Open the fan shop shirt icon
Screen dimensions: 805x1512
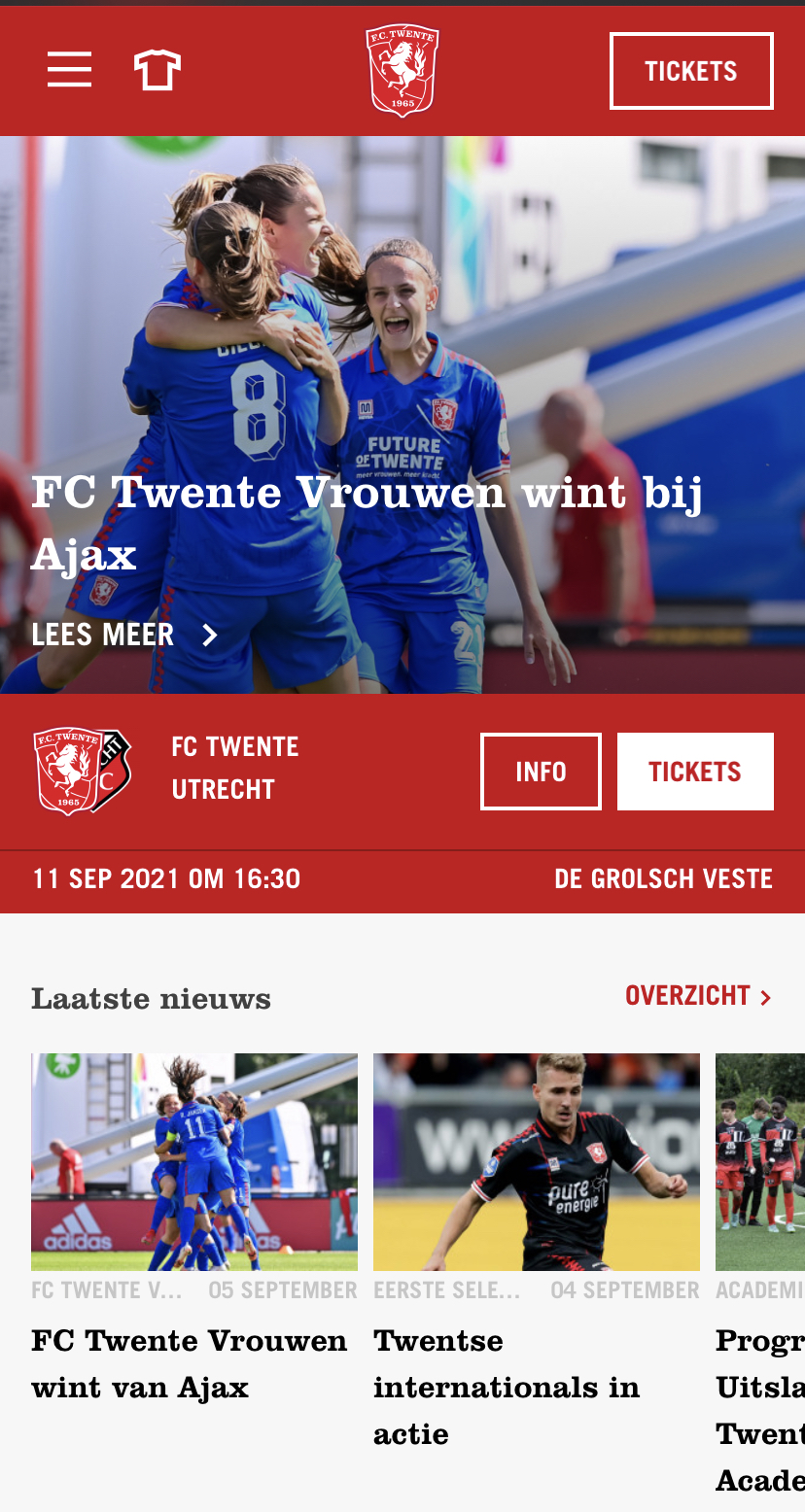click(157, 70)
